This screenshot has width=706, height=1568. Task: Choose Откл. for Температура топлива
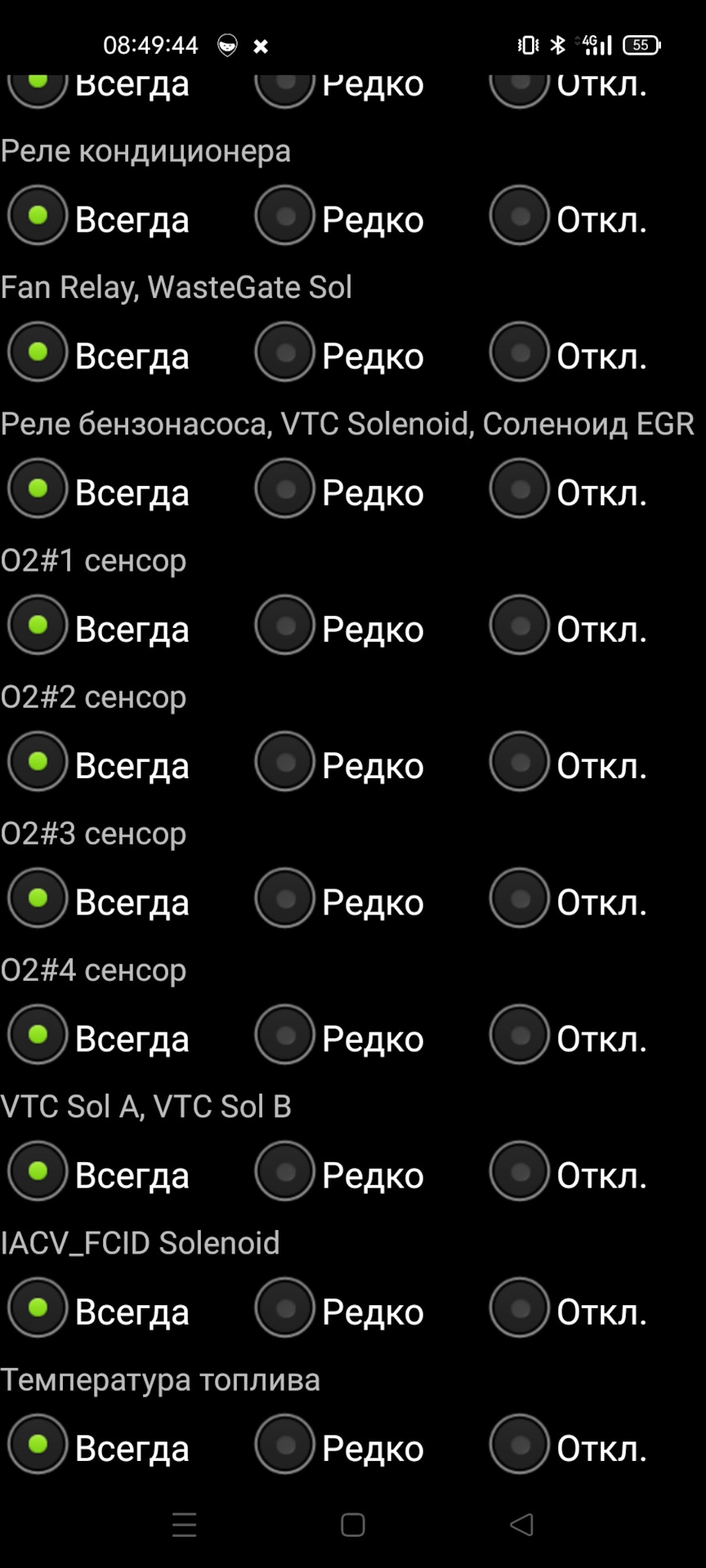(519, 1444)
